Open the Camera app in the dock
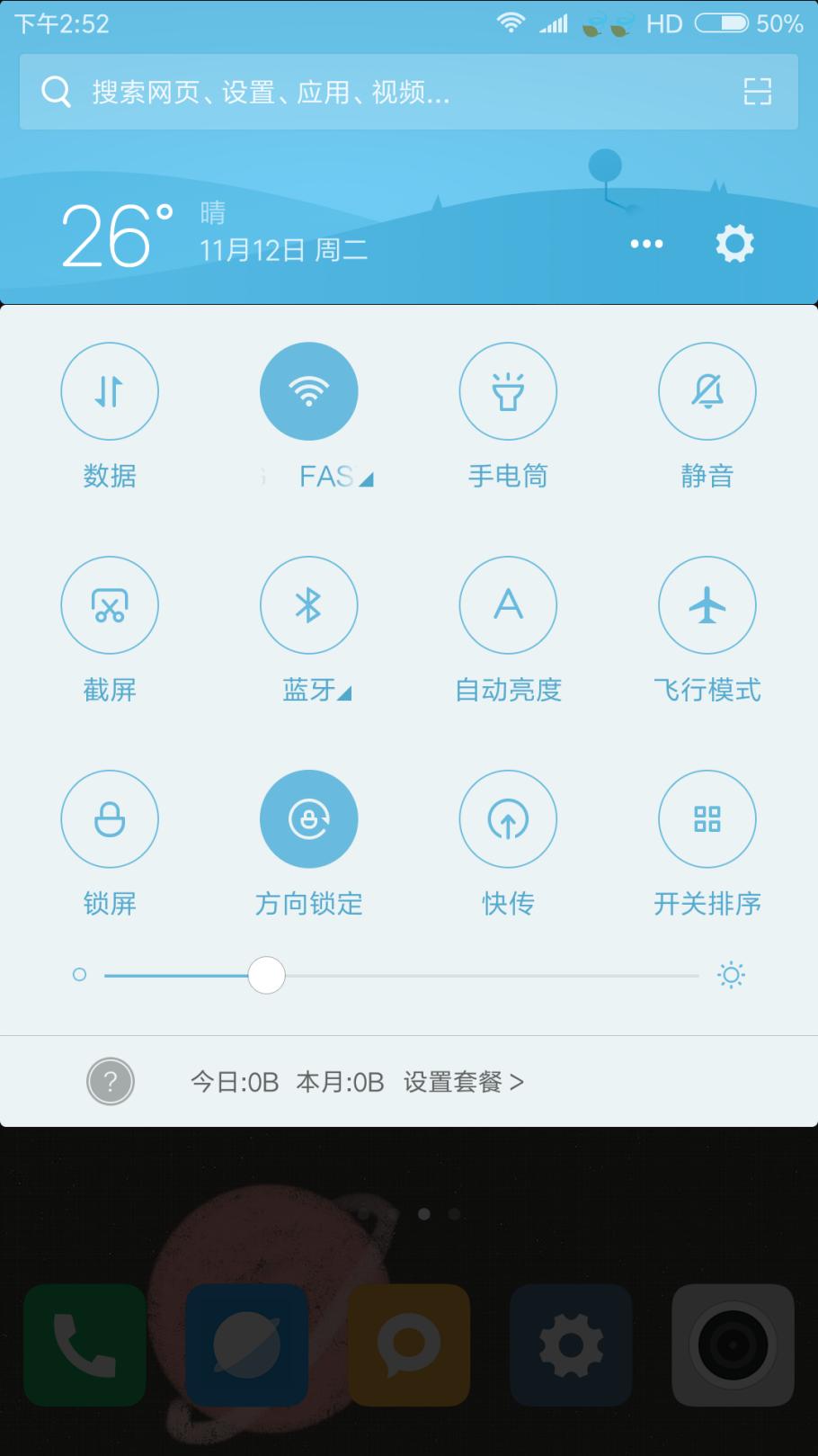This screenshot has width=818, height=1456. [733, 1344]
